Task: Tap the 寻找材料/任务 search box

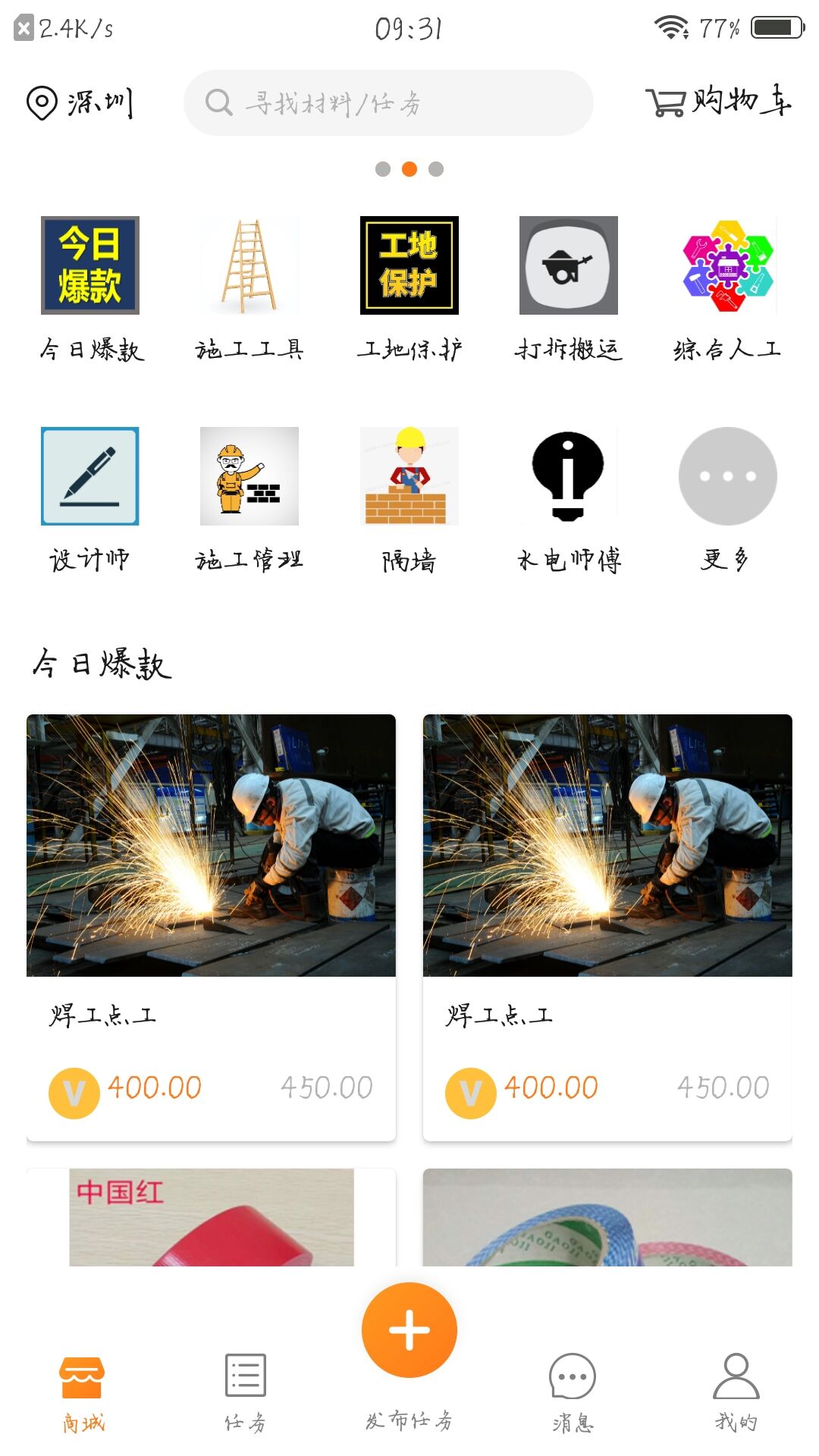Action: 388,103
